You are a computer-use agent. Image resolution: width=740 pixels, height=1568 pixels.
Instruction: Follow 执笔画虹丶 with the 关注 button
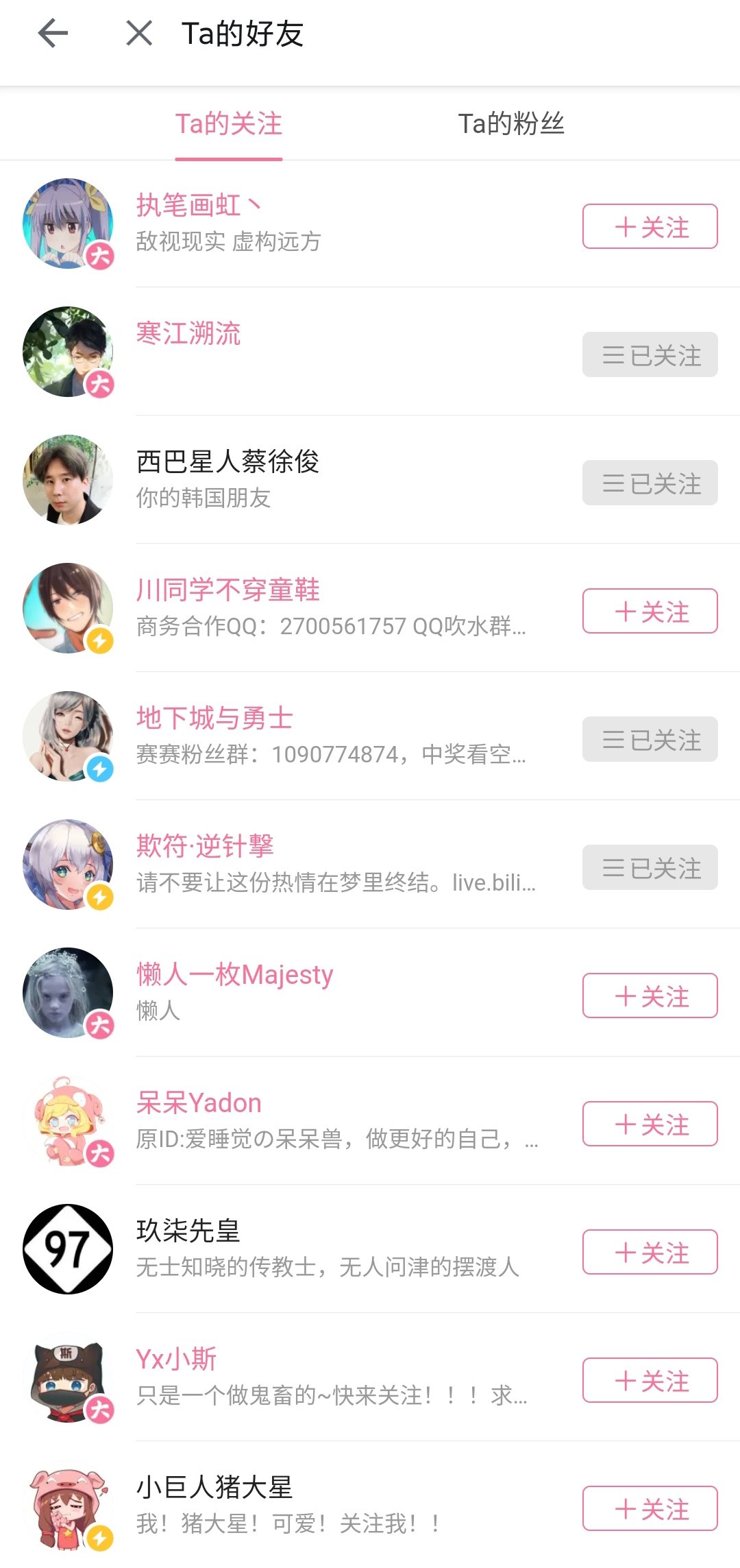[x=650, y=226]
